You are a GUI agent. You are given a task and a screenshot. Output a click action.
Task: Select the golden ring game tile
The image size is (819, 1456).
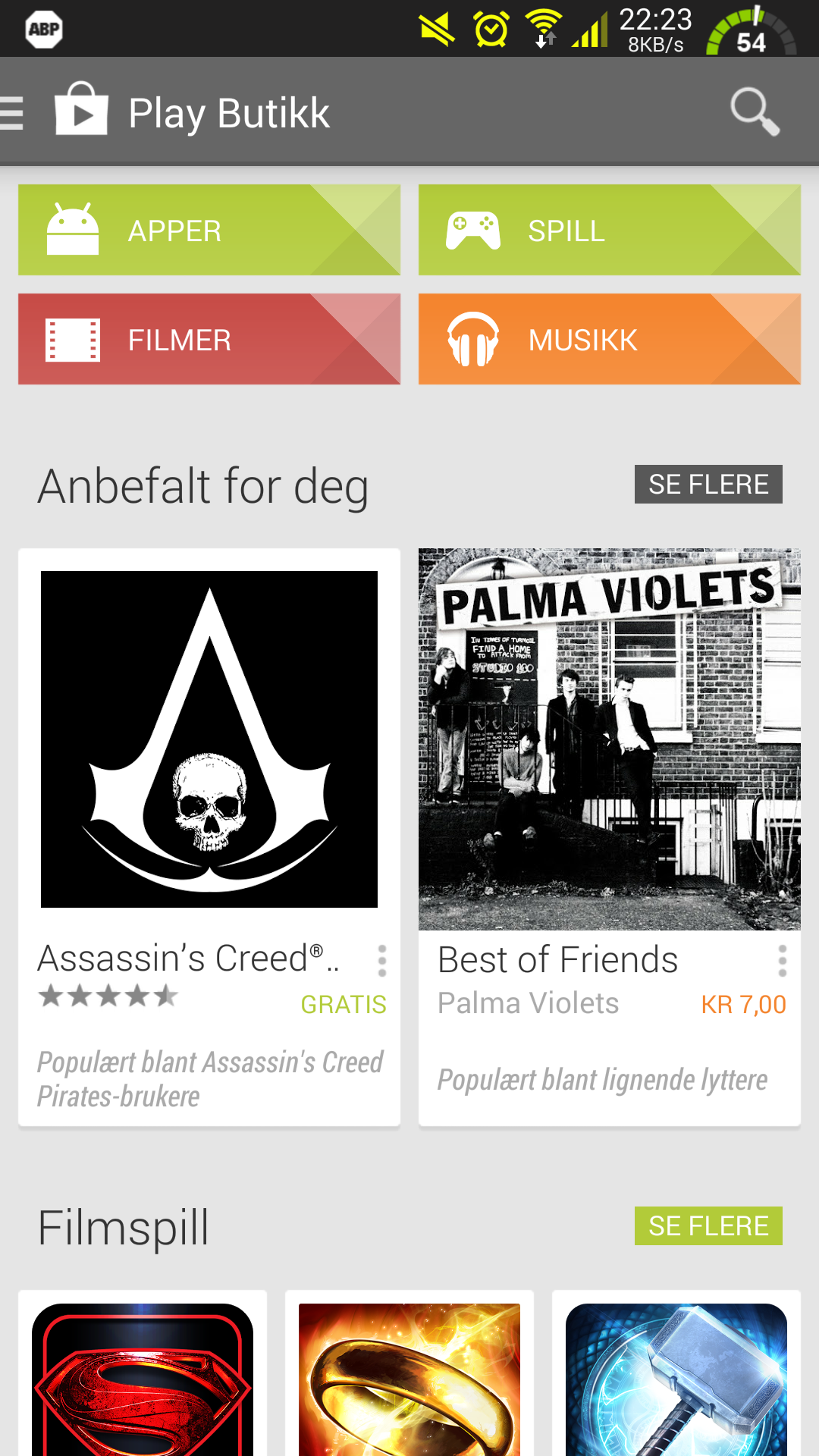[409, 1373]
